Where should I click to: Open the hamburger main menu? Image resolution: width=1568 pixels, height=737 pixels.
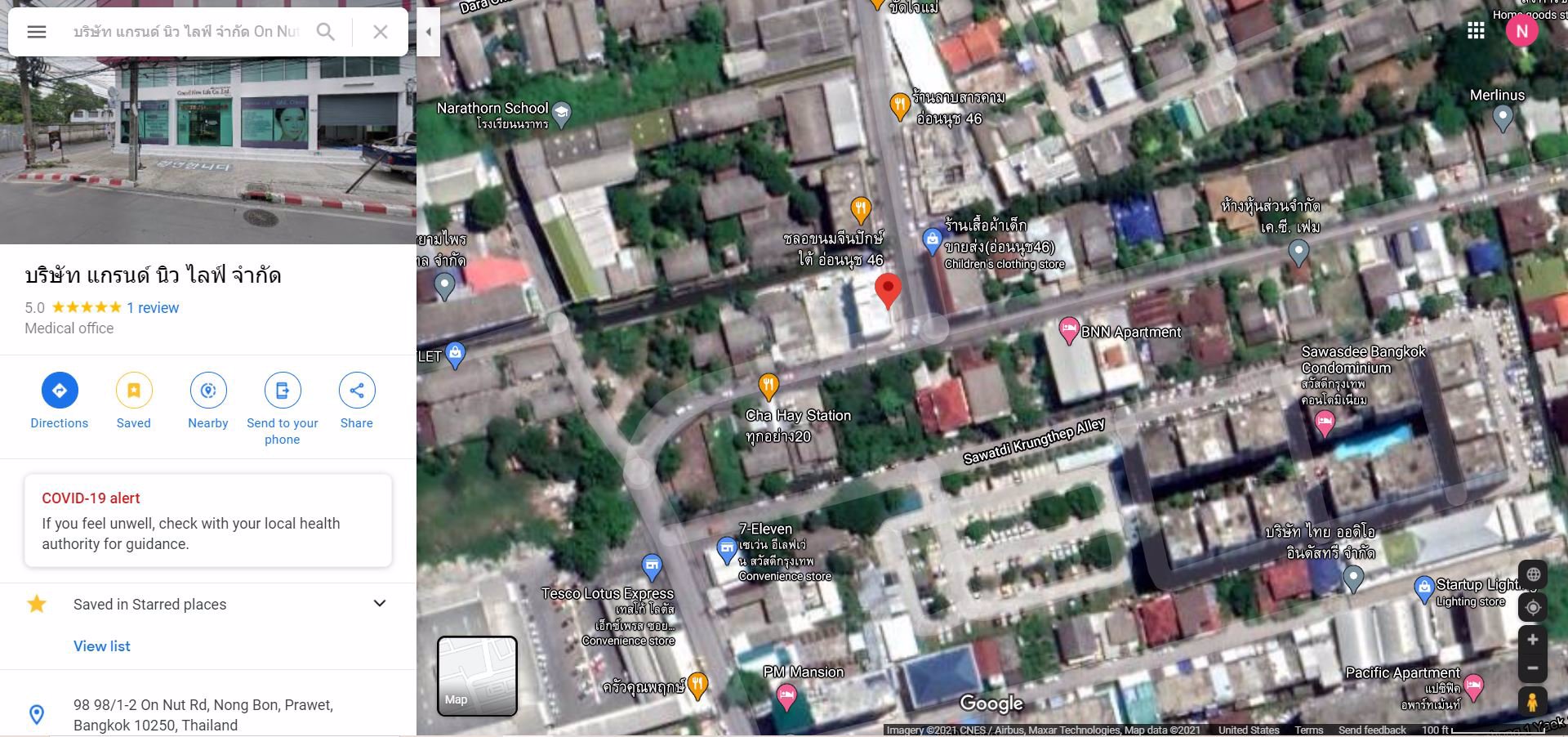(x=37, y=32)
